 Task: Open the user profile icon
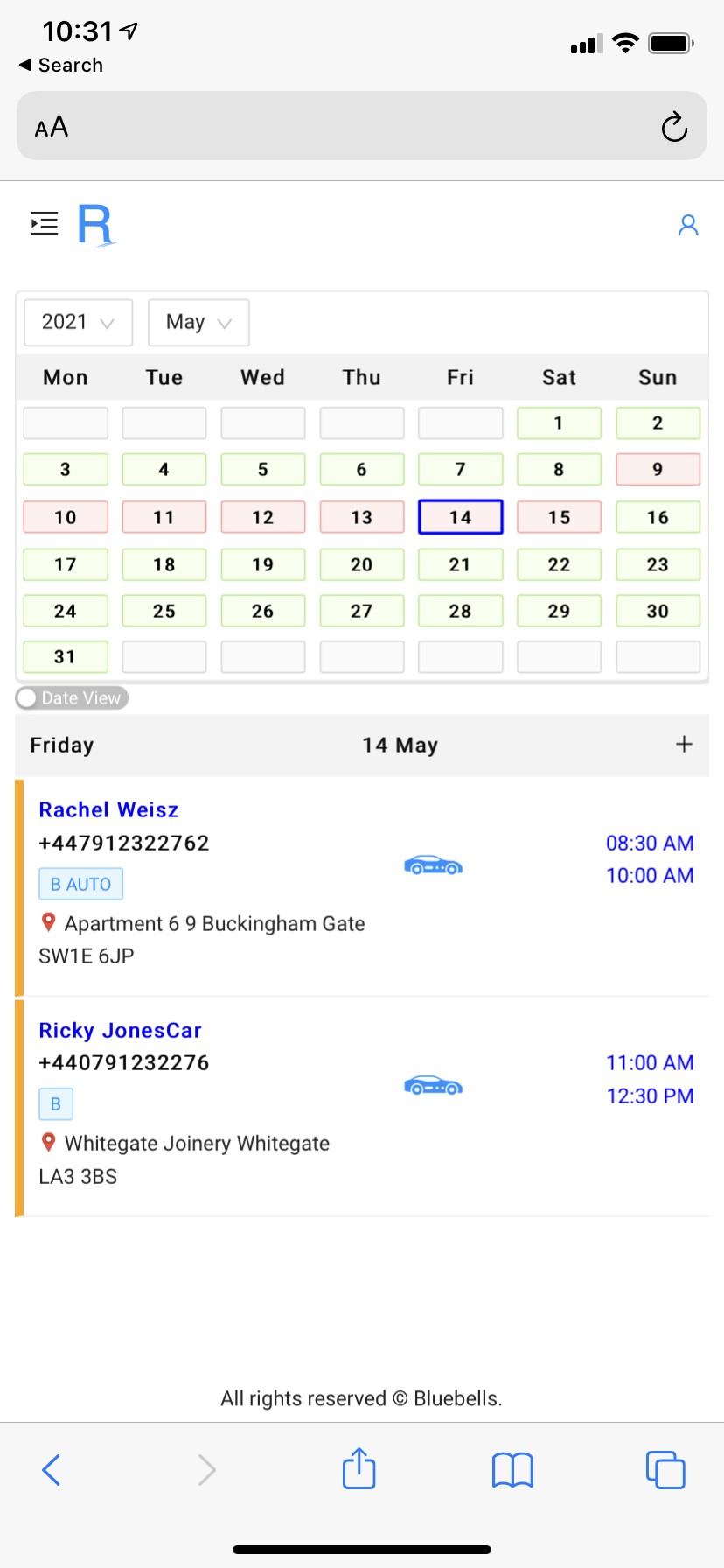[x=688, y=226]
